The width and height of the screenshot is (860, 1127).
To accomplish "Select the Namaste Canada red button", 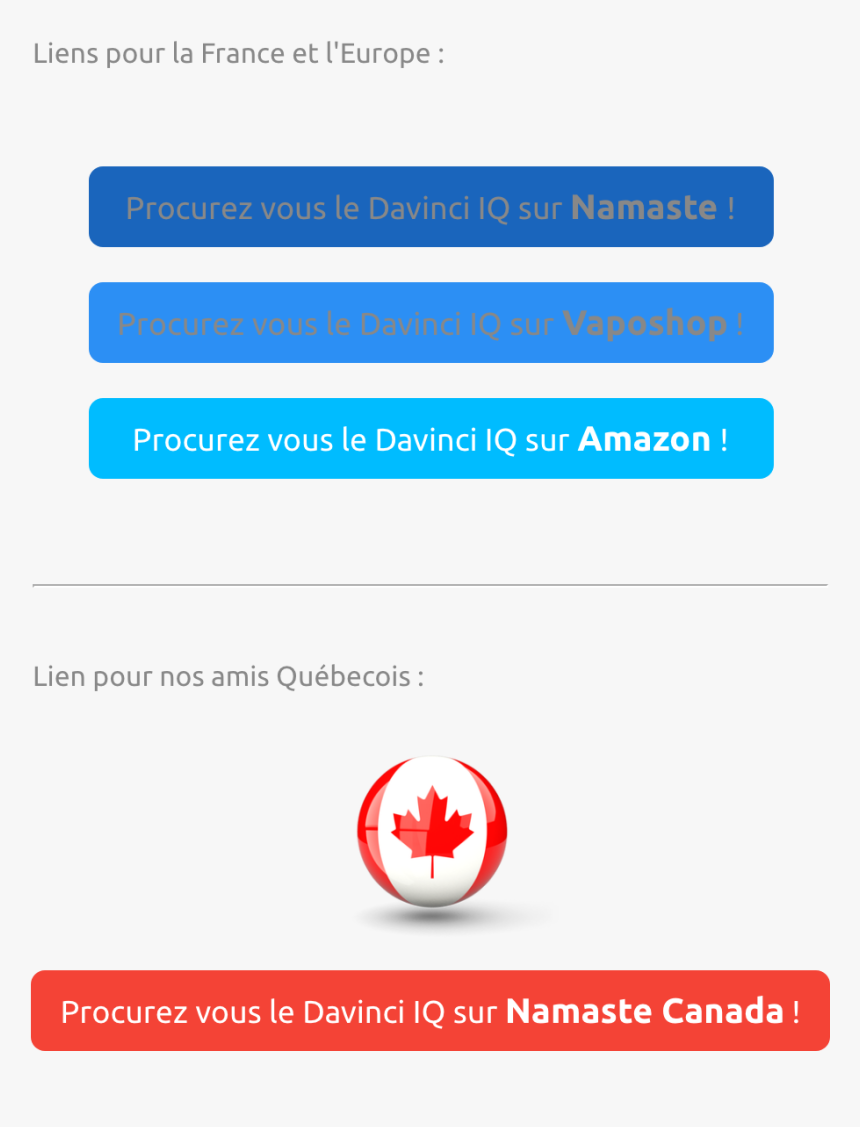I will coord(430,1011).
